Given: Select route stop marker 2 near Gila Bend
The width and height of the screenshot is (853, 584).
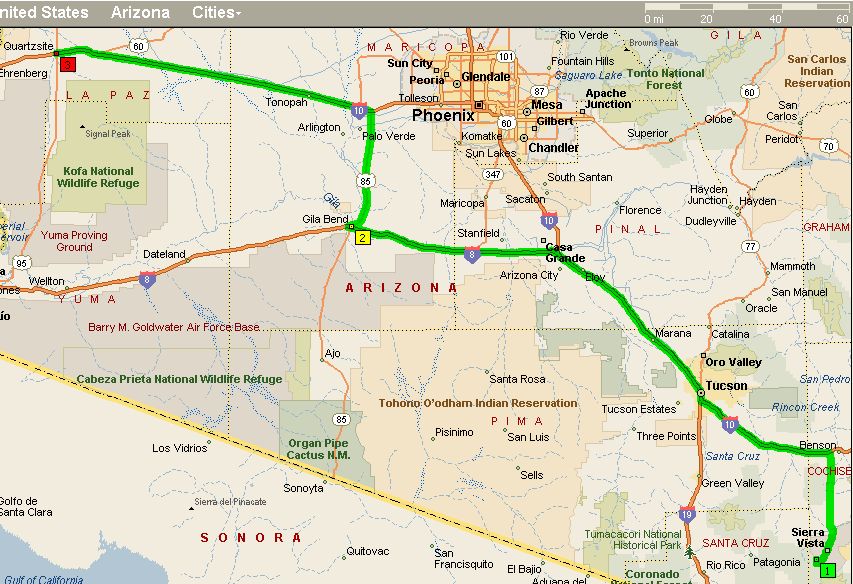Looking at the screenshot, I should pos(362,237).
